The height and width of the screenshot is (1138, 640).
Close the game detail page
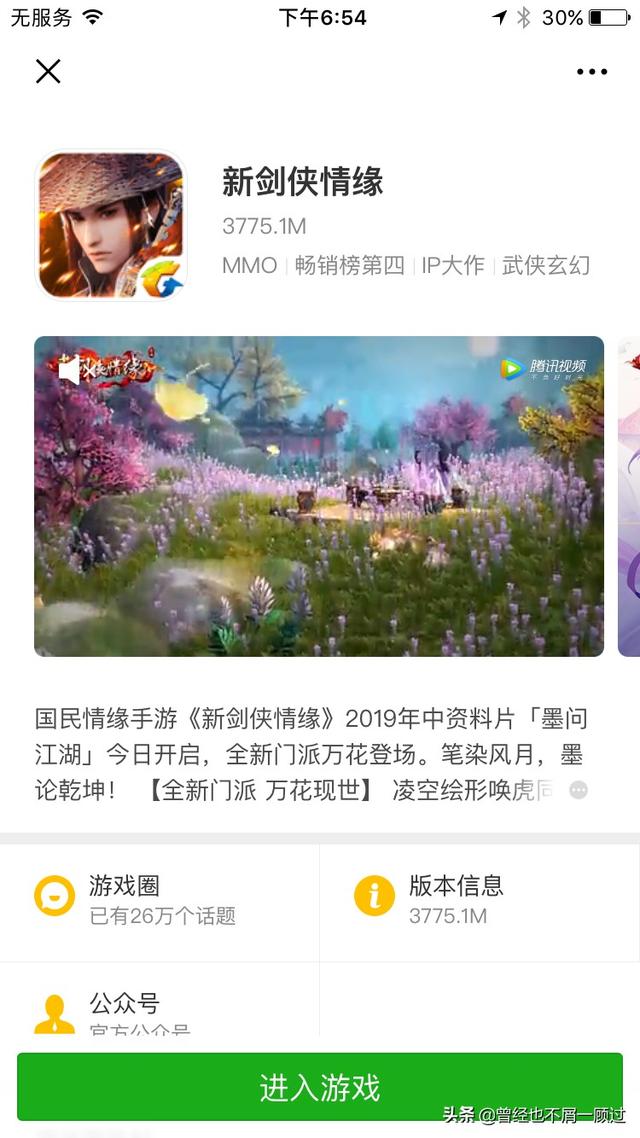(48, 71)
